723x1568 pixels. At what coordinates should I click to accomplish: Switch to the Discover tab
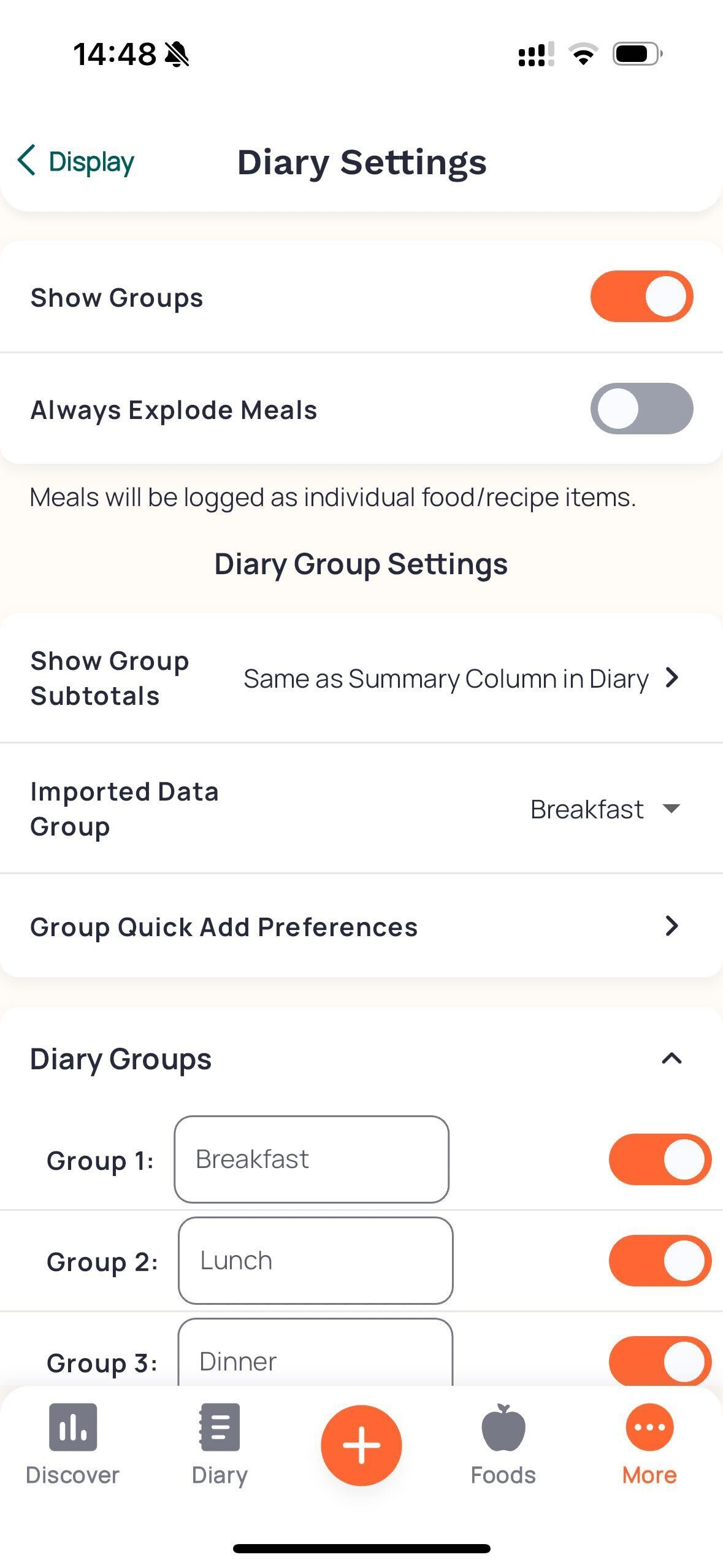tap(72, 1445)
